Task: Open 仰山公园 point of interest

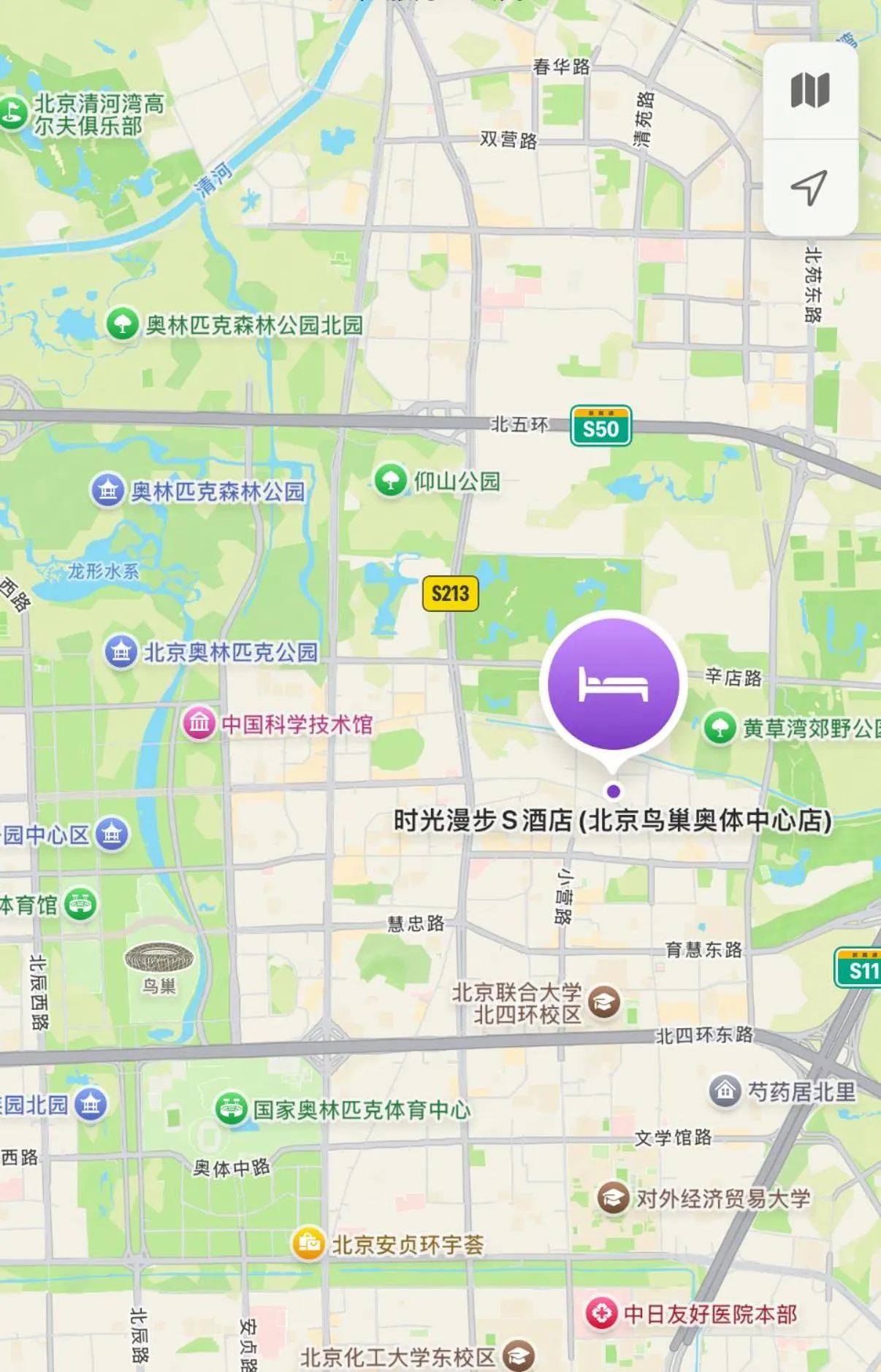Action: tap(391, 480)
